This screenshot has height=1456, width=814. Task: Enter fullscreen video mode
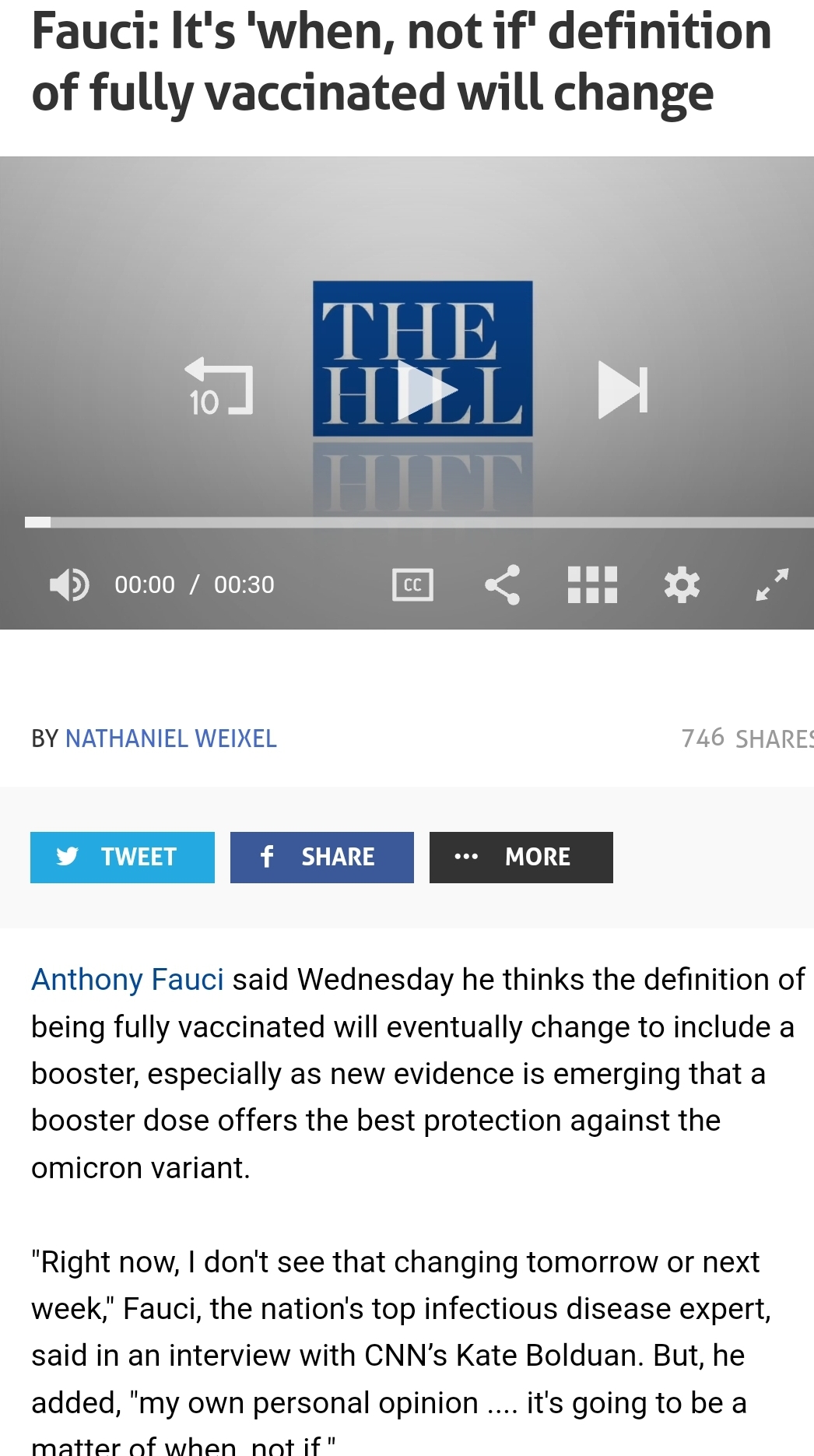tap(772, 584)
